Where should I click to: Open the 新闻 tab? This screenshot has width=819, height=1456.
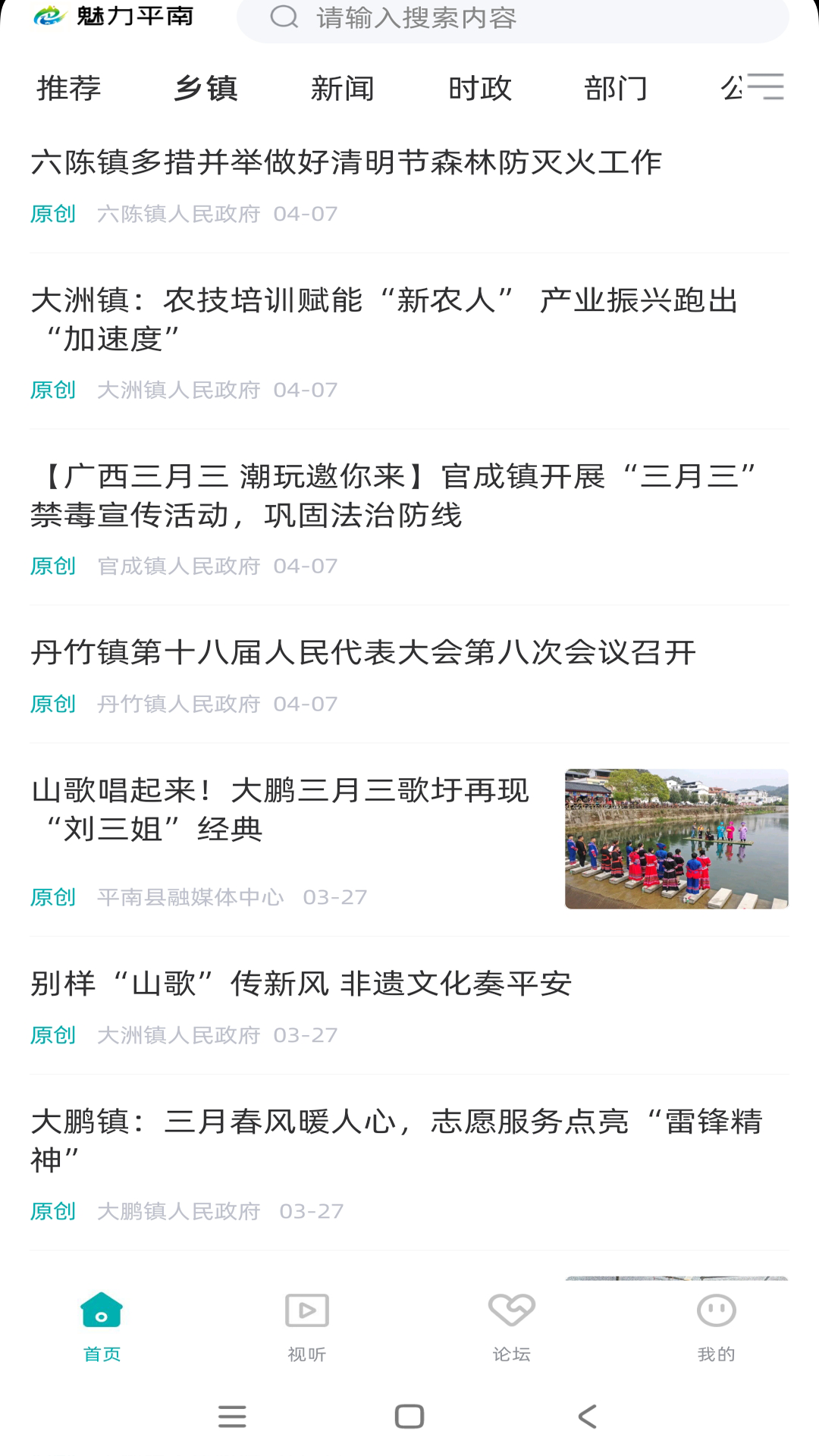point(342,87)
